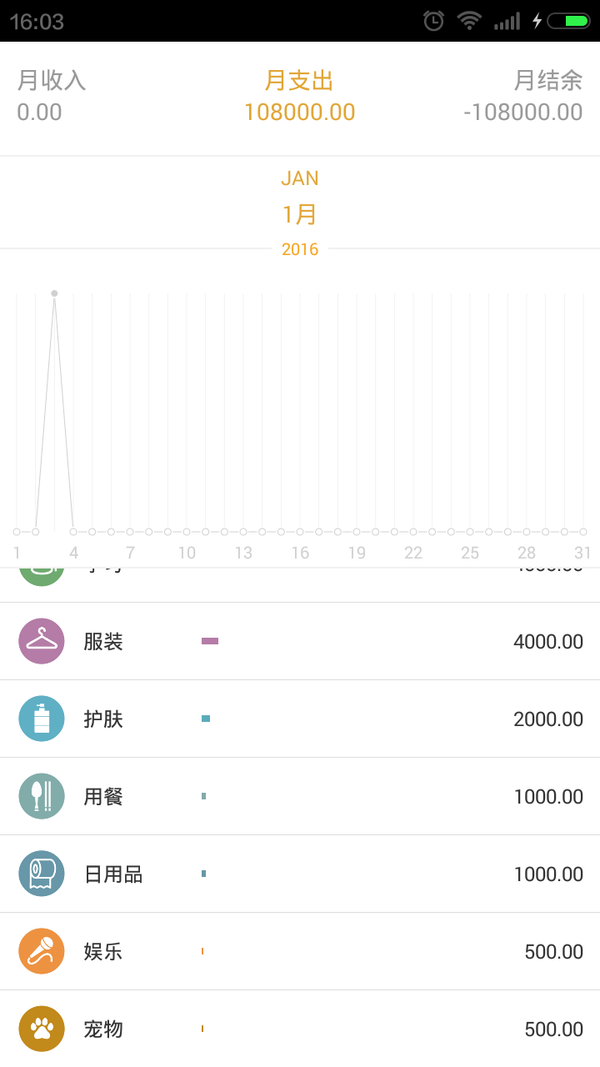Tap the 1月 2016 month selector

[x=300, y=214]
